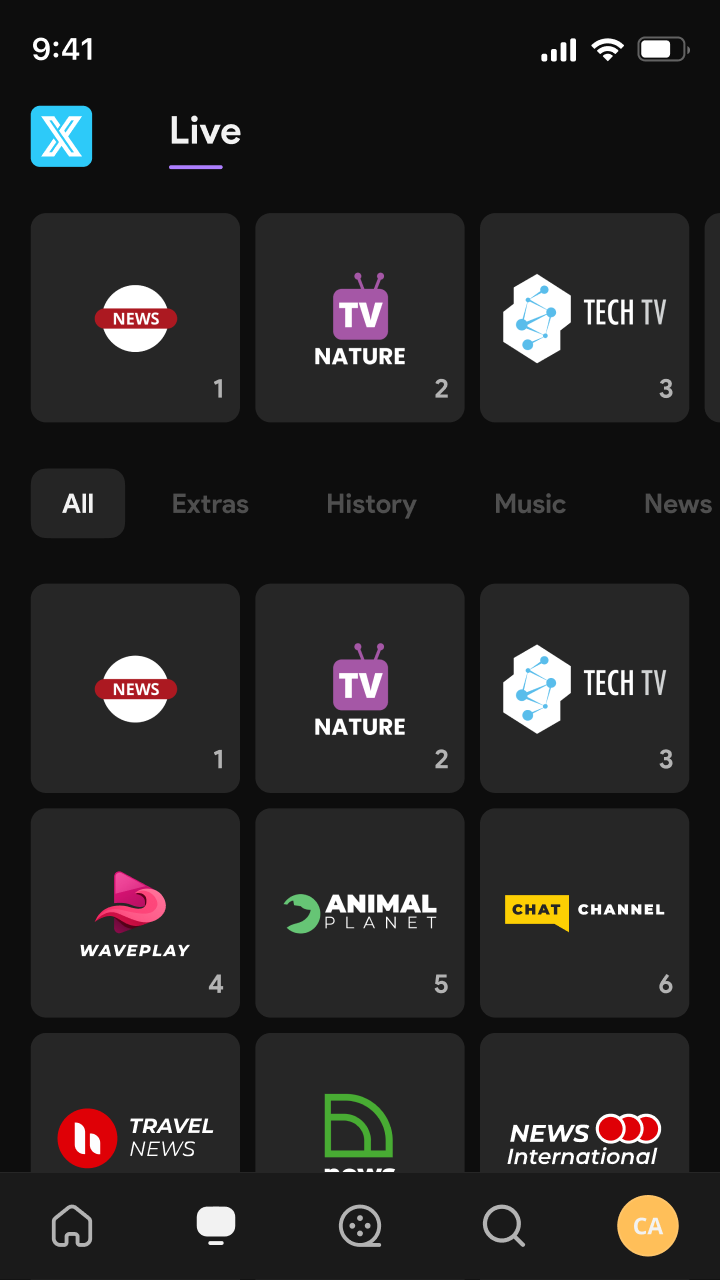The image size is (720, 1280).
Task: Open the CA profile avatar
Action: 648,1225
